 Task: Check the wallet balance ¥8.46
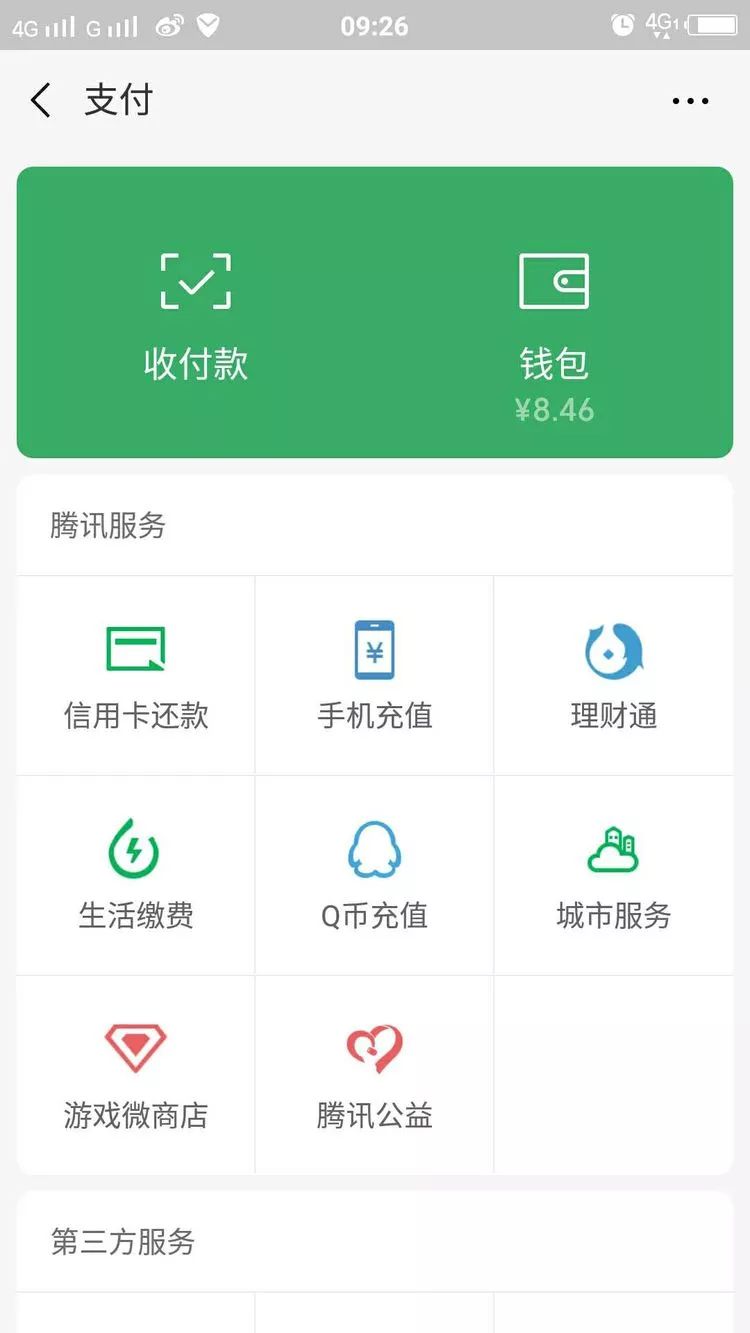pyautogui.click(x=555, y=408)
